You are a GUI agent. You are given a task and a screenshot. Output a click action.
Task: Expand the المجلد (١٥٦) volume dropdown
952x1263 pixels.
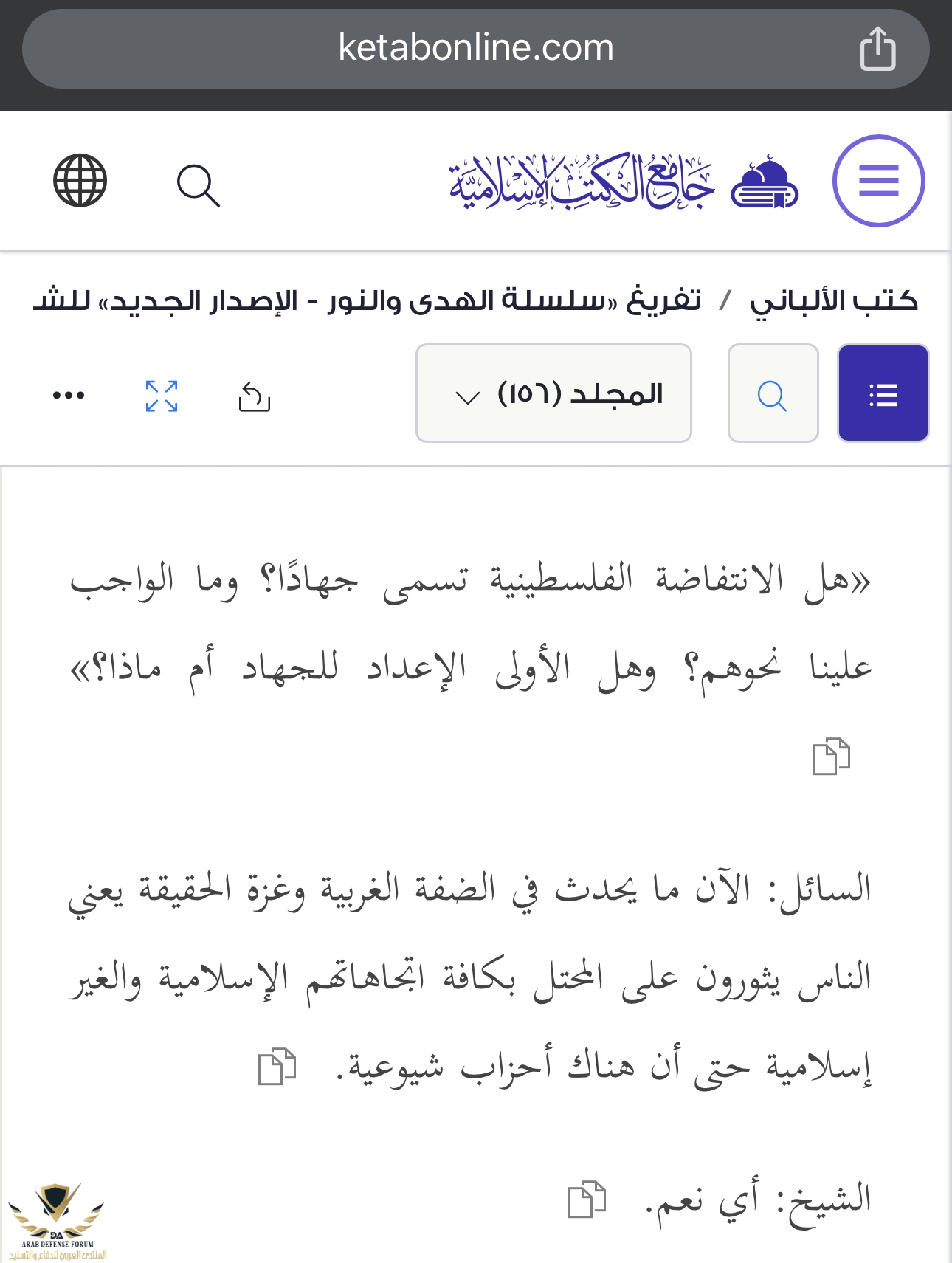click(553, 393)
